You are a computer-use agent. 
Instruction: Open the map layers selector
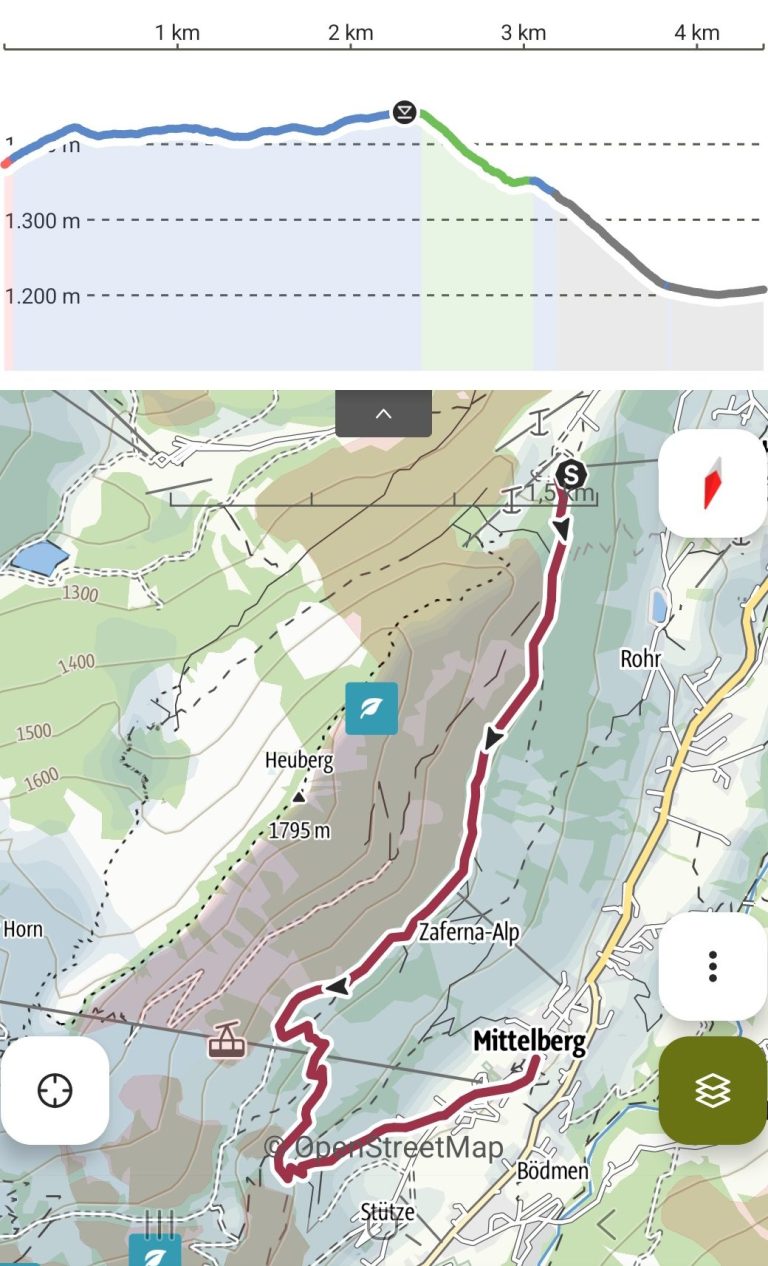point(712,1090)
